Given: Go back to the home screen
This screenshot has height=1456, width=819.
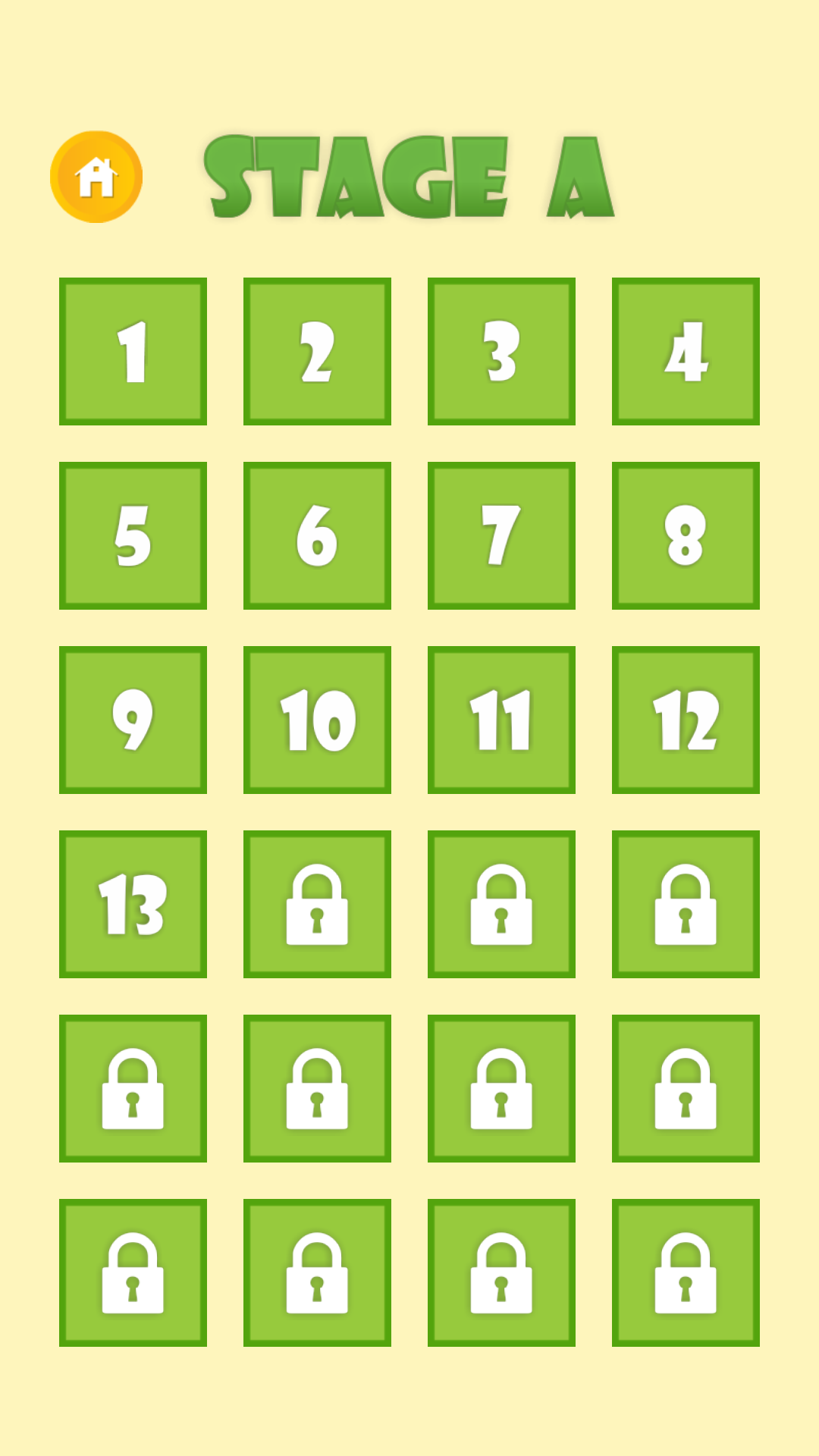Looking at the screenshot, I should pyautogui.click(x=96, y=177).
